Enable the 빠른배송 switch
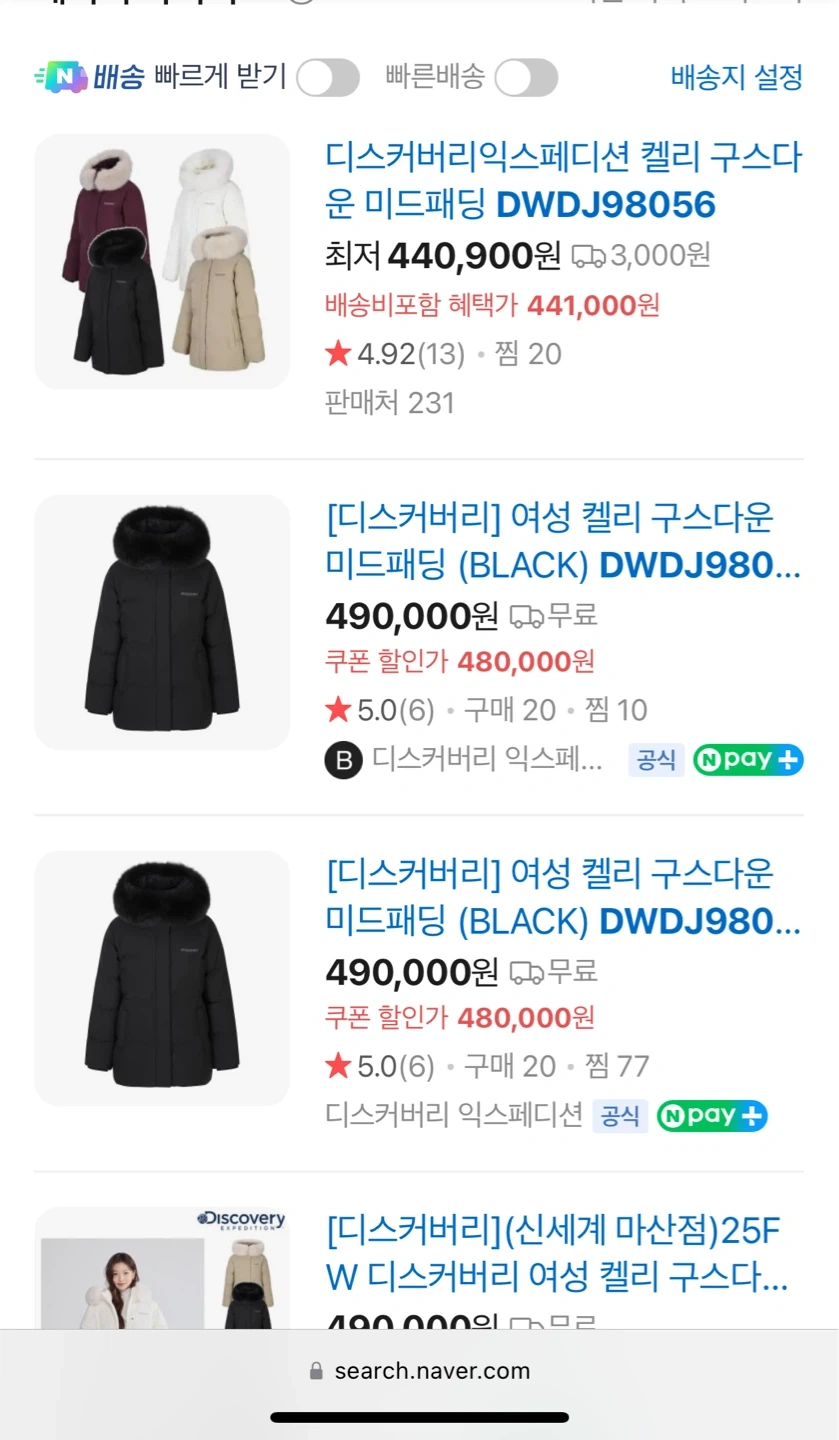Image resolution: width=839 pixels, height=1440 pixels. click(x=526, y=78)
